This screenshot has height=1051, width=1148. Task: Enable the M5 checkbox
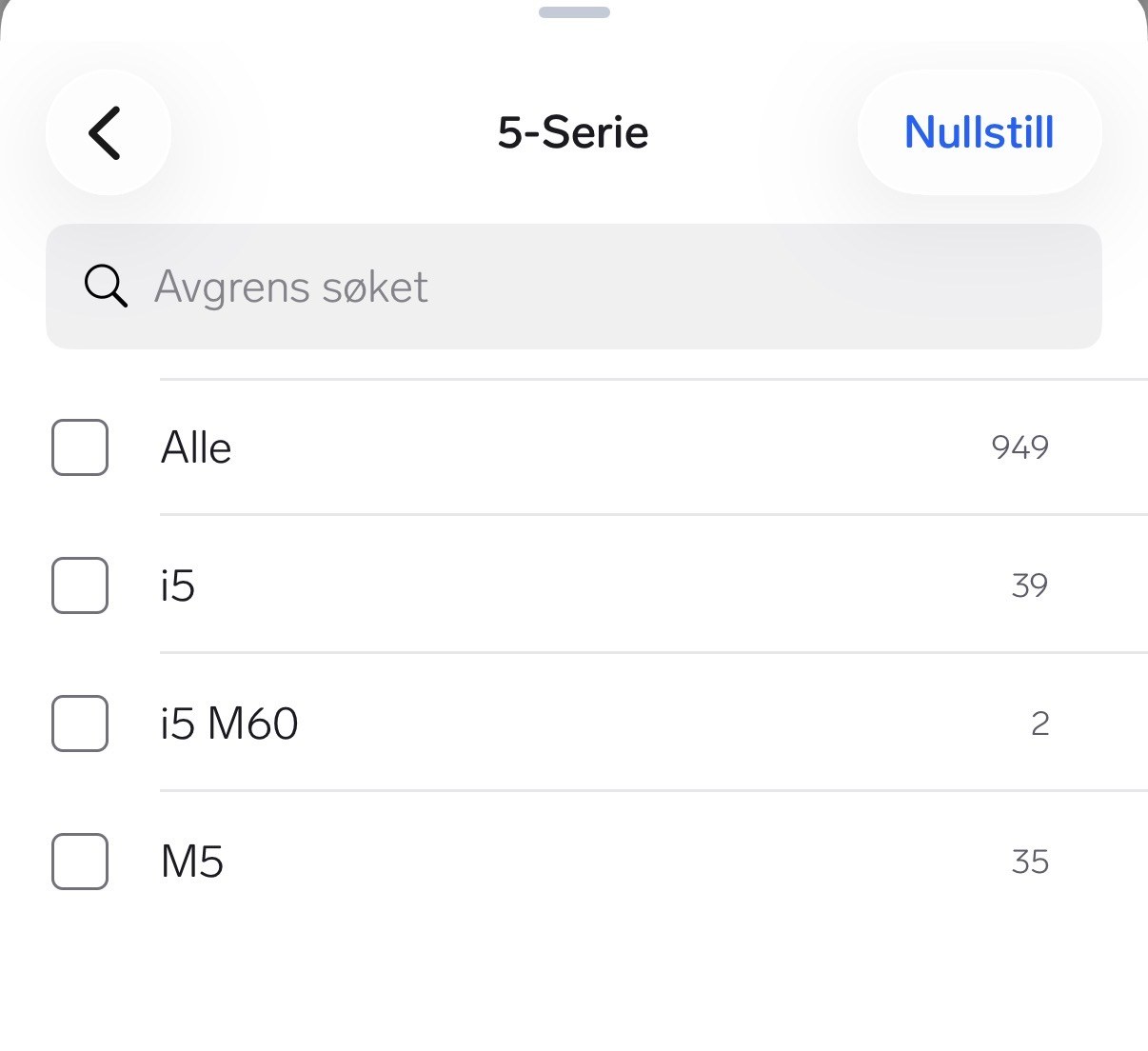80,862
